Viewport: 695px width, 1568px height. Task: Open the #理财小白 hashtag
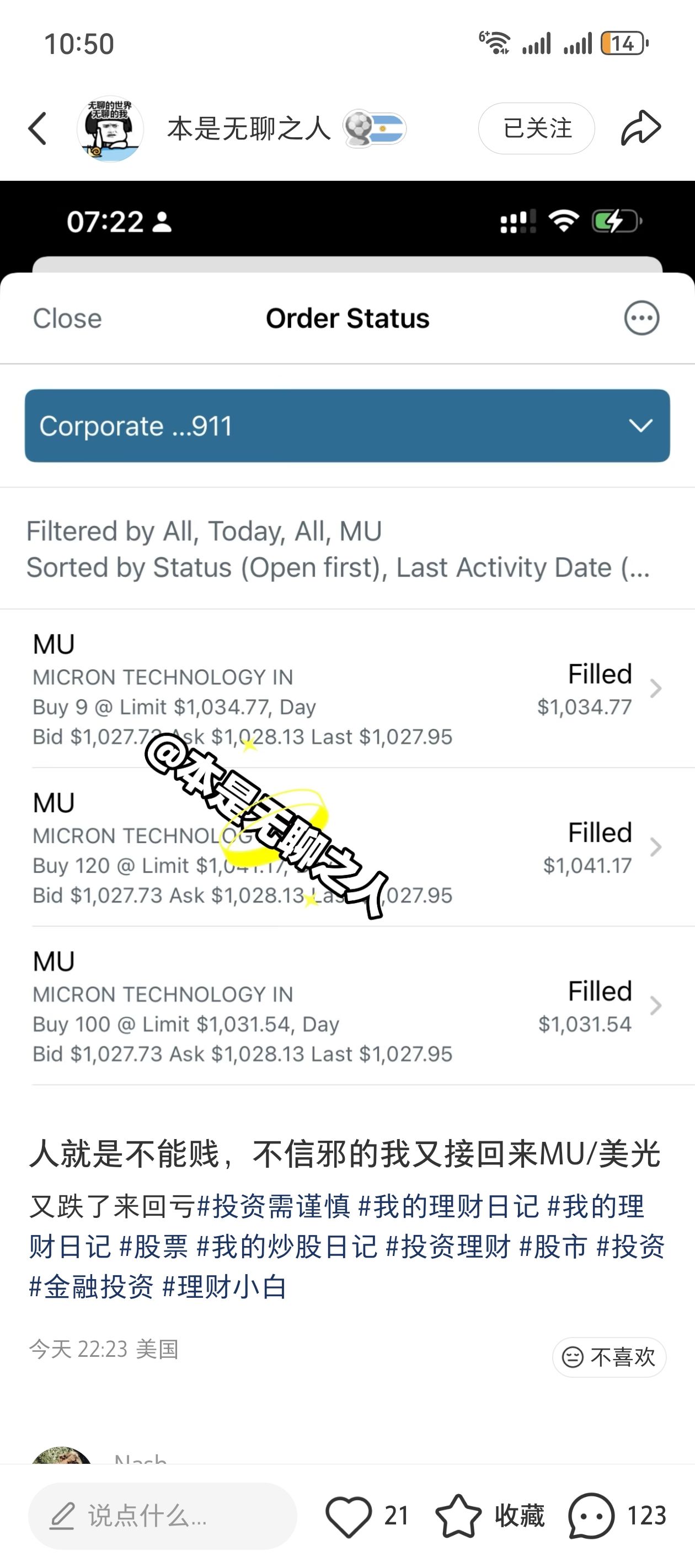click(x=224, y=1286)
